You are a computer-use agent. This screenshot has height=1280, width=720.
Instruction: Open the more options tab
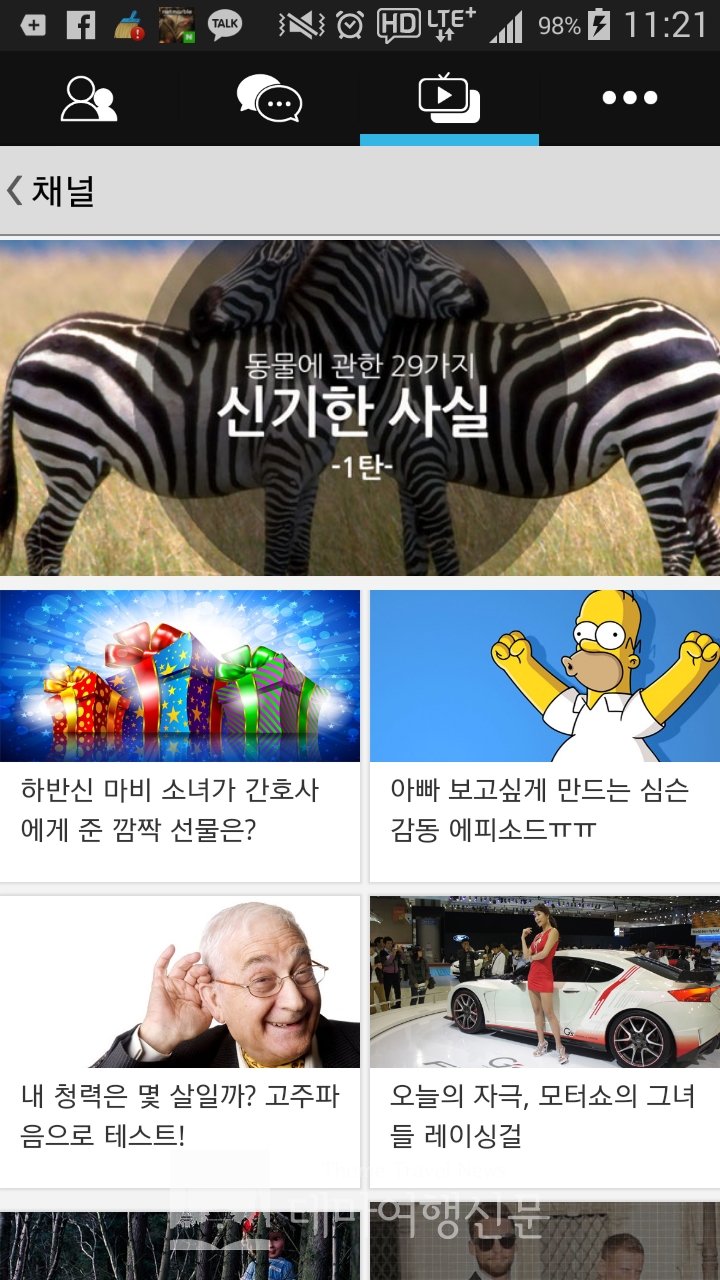[629, 98]
